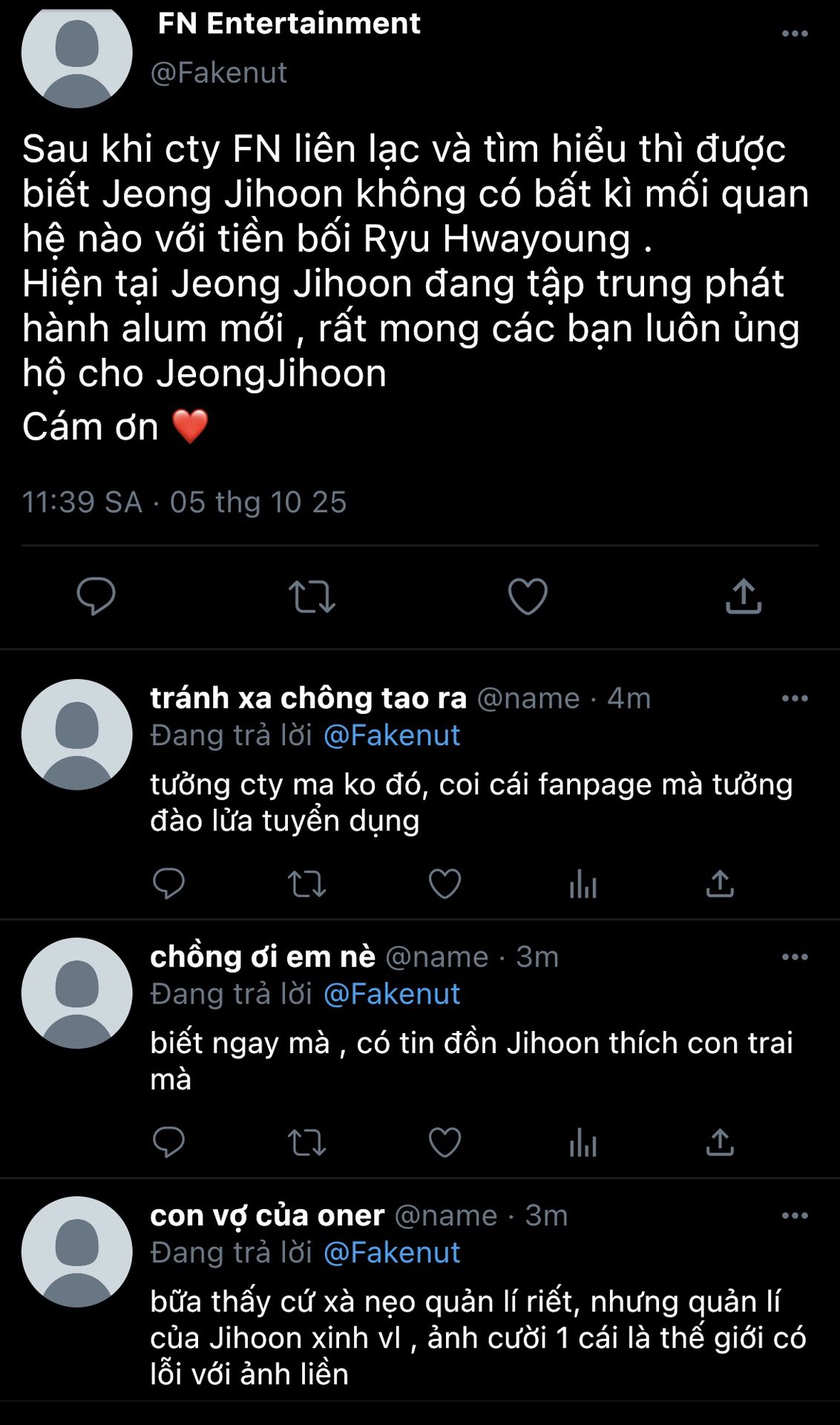Share the reply by "chồng ơi em nè"
The width and height of the screenshot is (840, 1425).
720,1141
